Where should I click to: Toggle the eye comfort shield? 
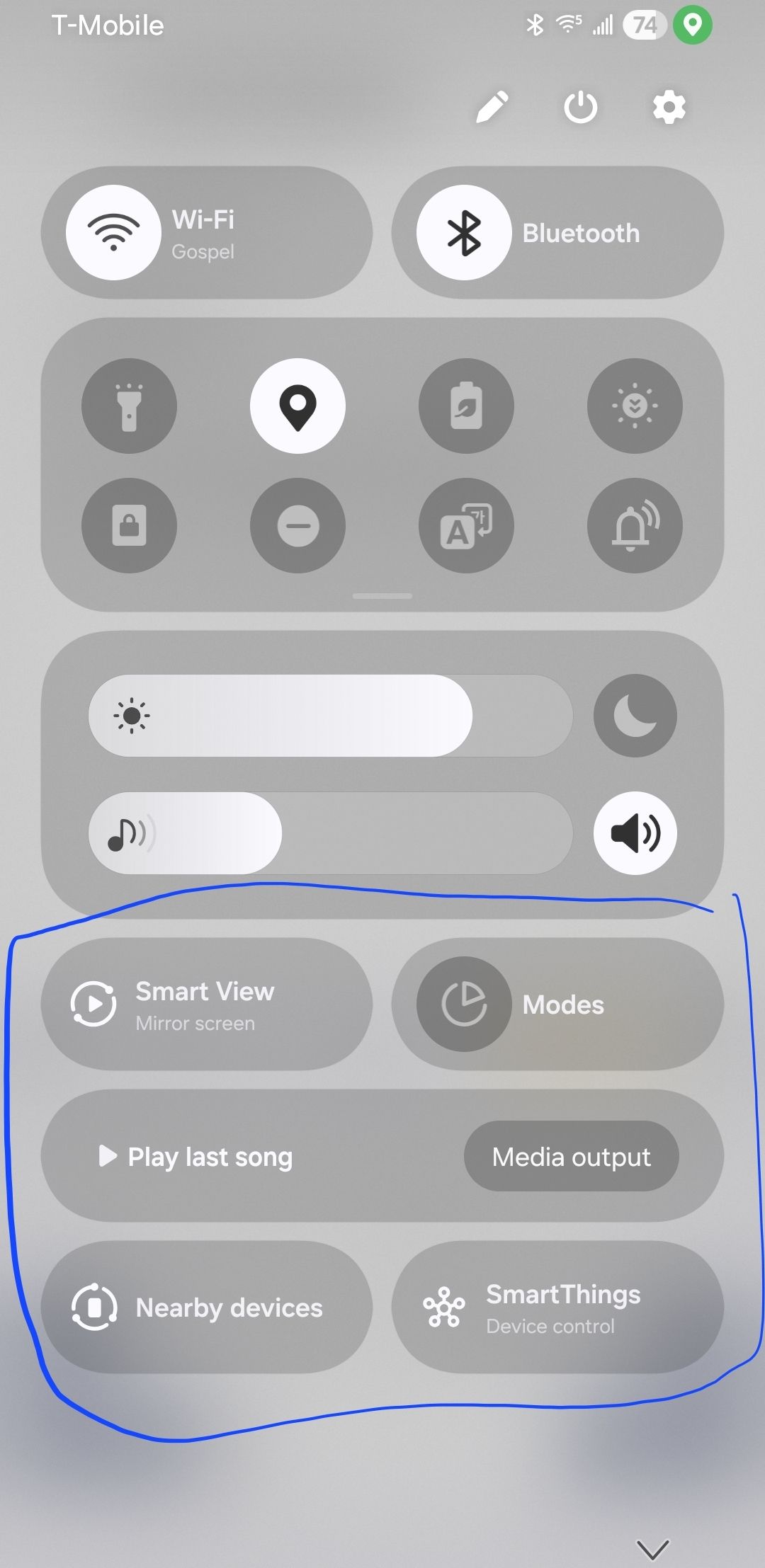click(635, 406)
